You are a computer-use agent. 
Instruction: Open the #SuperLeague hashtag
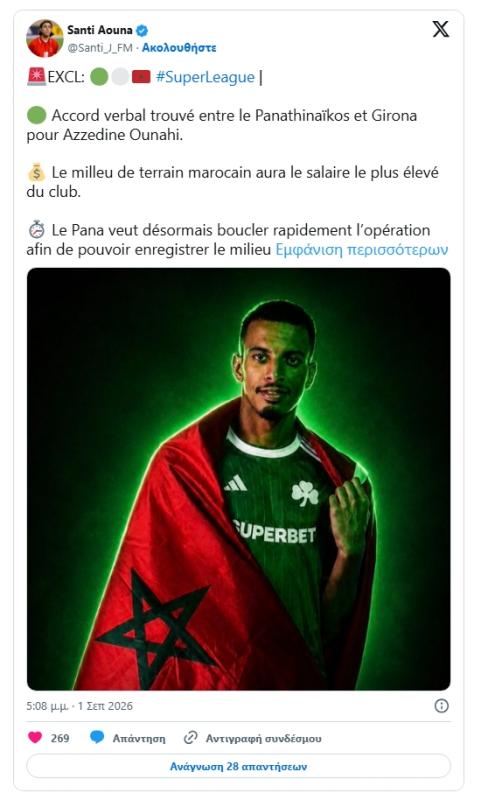click(205, 77)
